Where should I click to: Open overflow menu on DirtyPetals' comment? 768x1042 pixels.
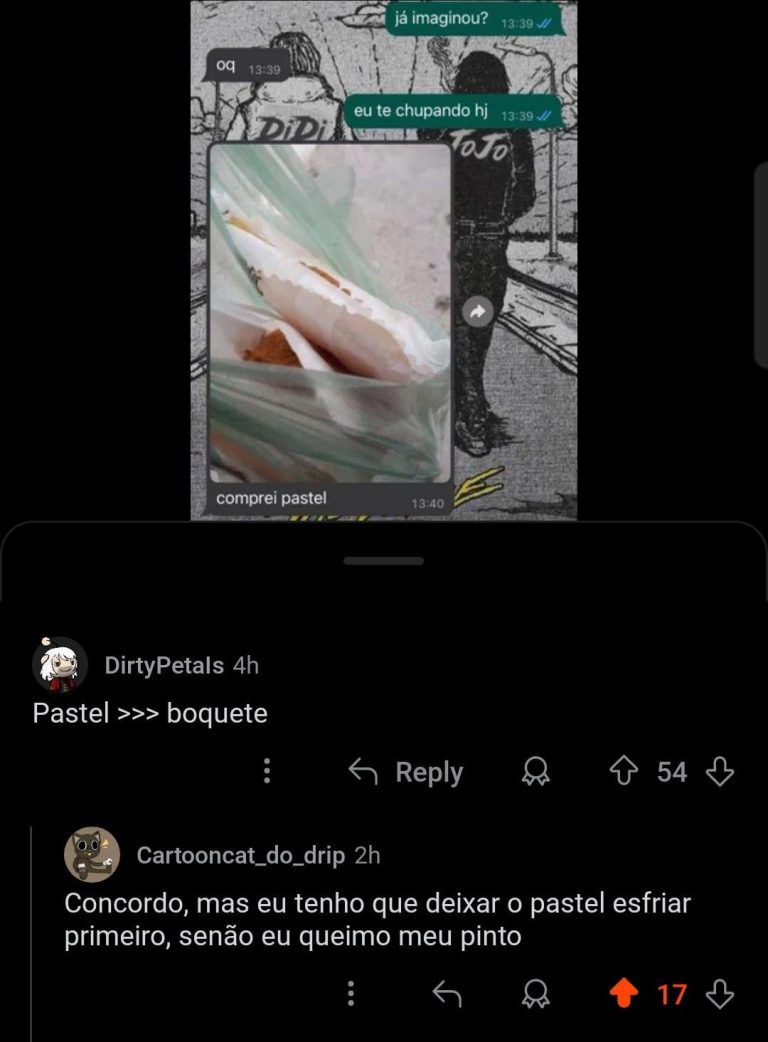pyautogui.click(x=267, y=771)
